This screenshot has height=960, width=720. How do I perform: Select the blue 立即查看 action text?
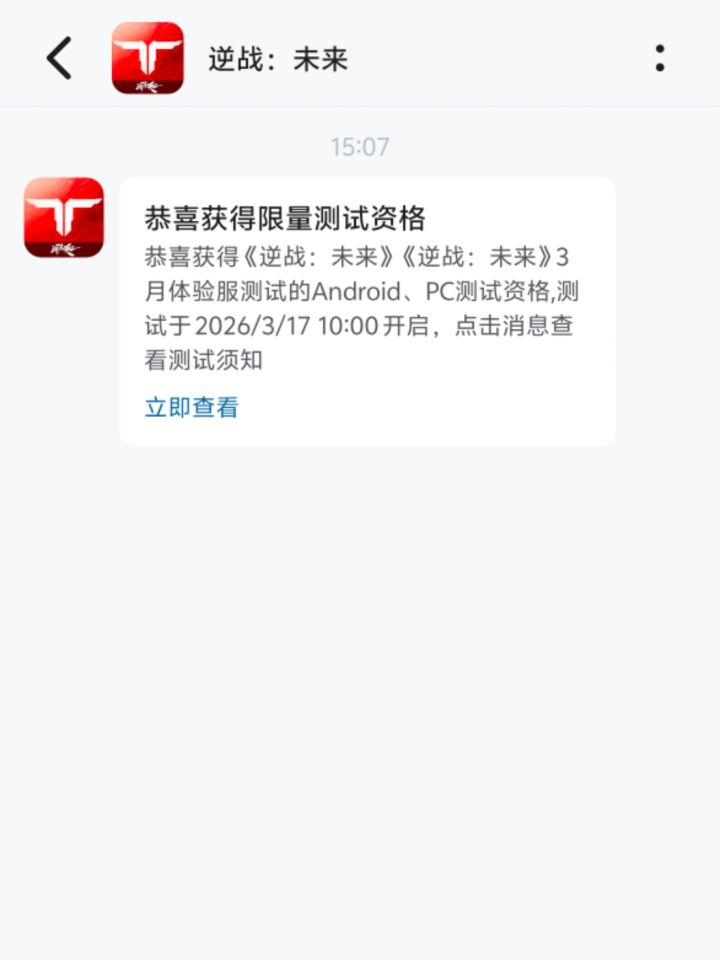tap(190, 407)
